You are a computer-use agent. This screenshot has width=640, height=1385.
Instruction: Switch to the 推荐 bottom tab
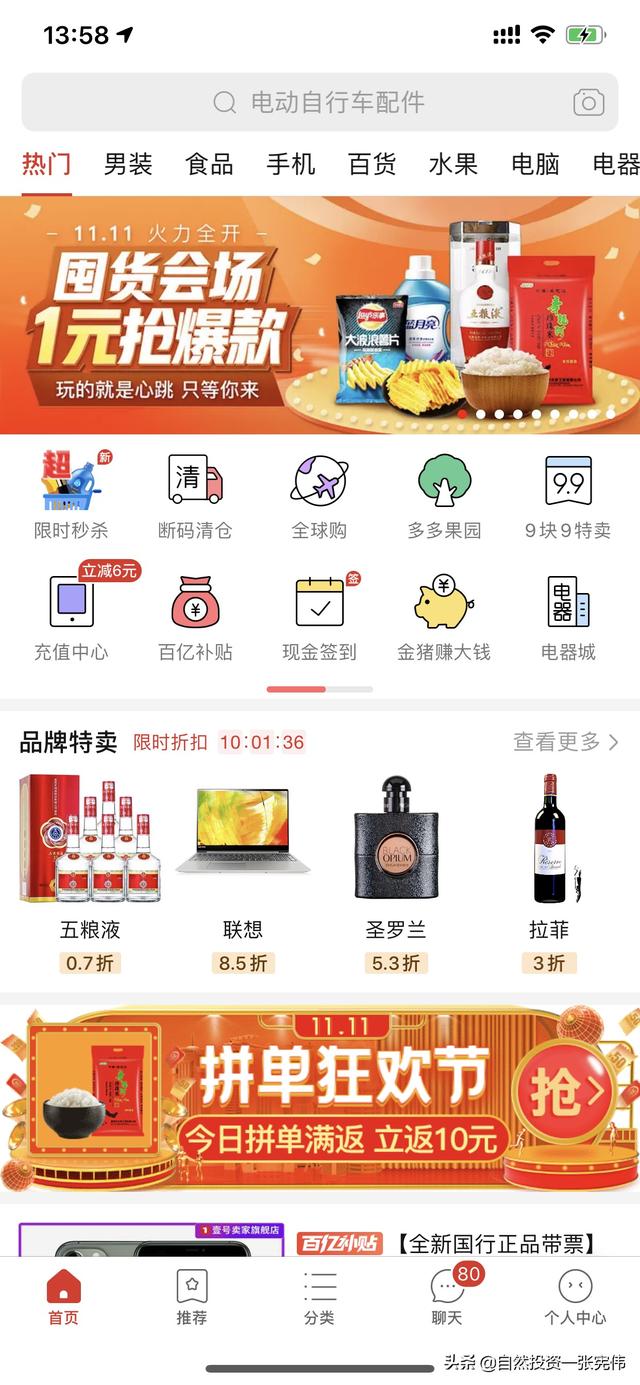[191, 1297]
